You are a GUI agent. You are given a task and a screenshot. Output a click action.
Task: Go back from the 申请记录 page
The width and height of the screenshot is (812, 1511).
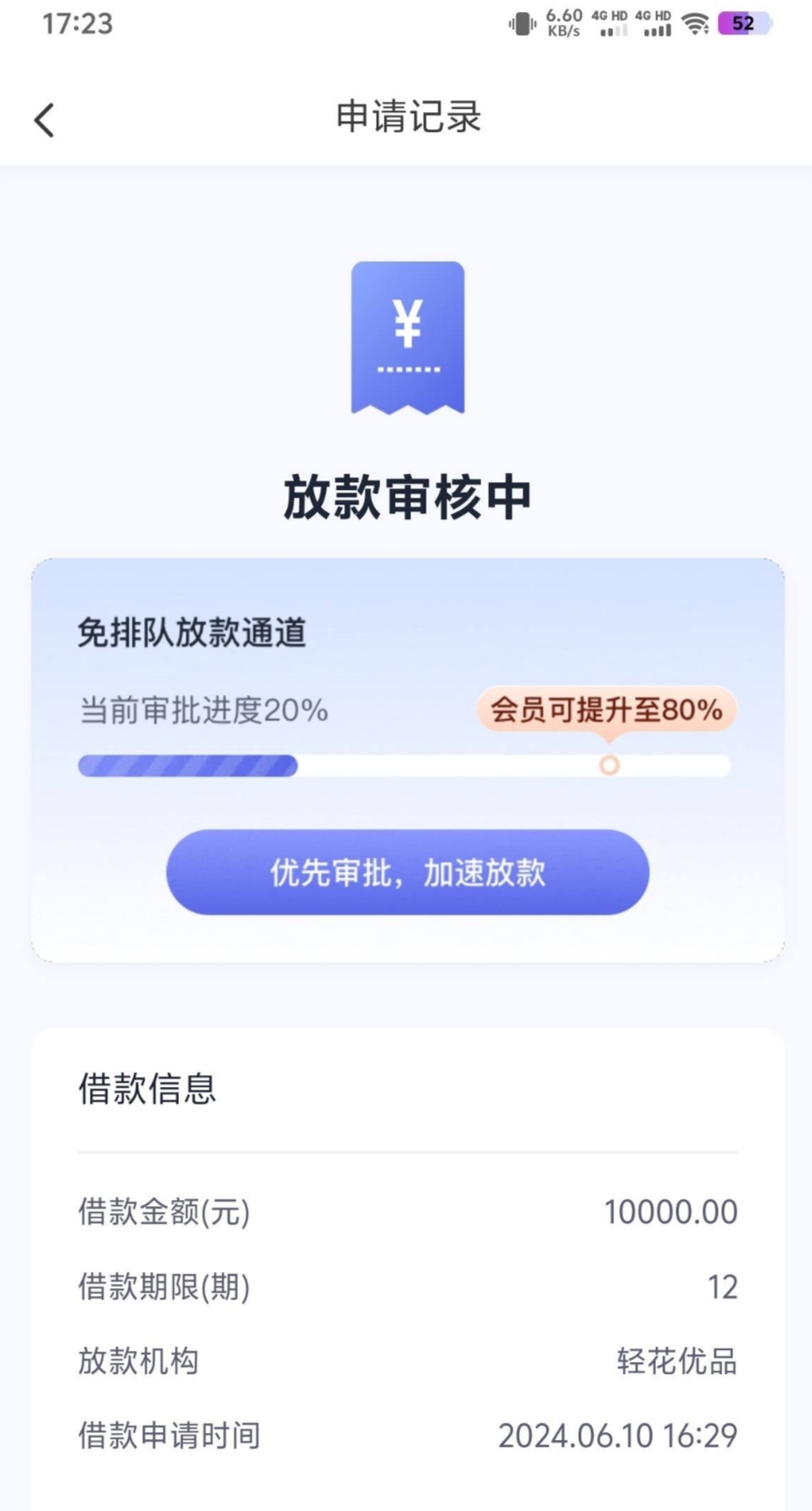coord(45,119)
